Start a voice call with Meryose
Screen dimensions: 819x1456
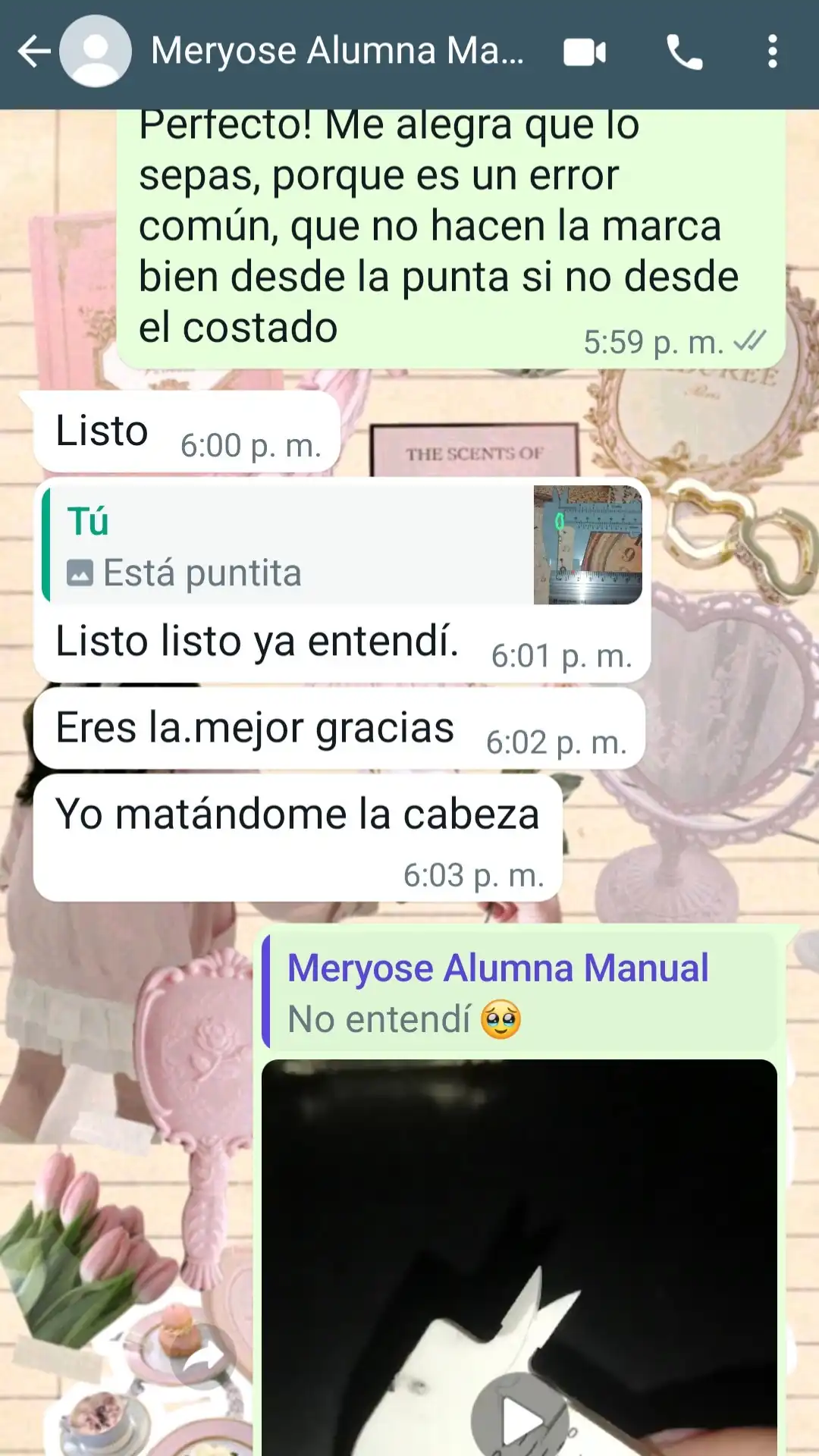click(684, 52)
